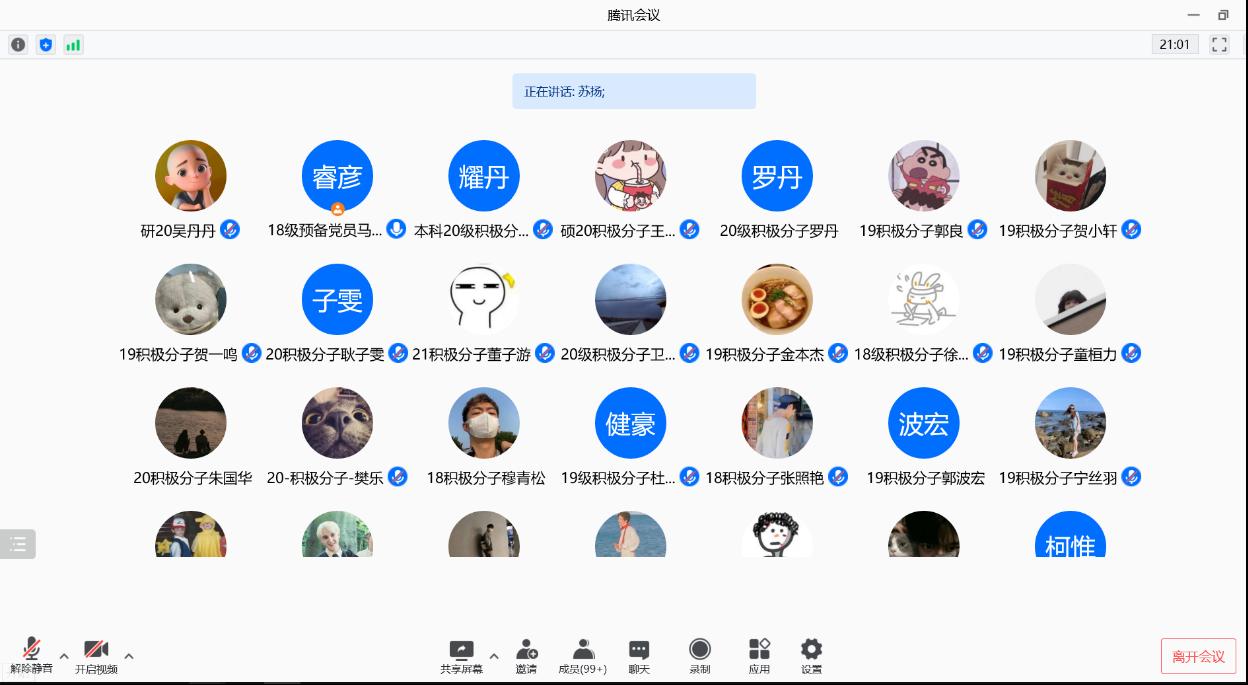Open the share screen option
Image resolution: width=1248 pixels, height=685 pixels.
pyautogui.click(x=461, y=655)
